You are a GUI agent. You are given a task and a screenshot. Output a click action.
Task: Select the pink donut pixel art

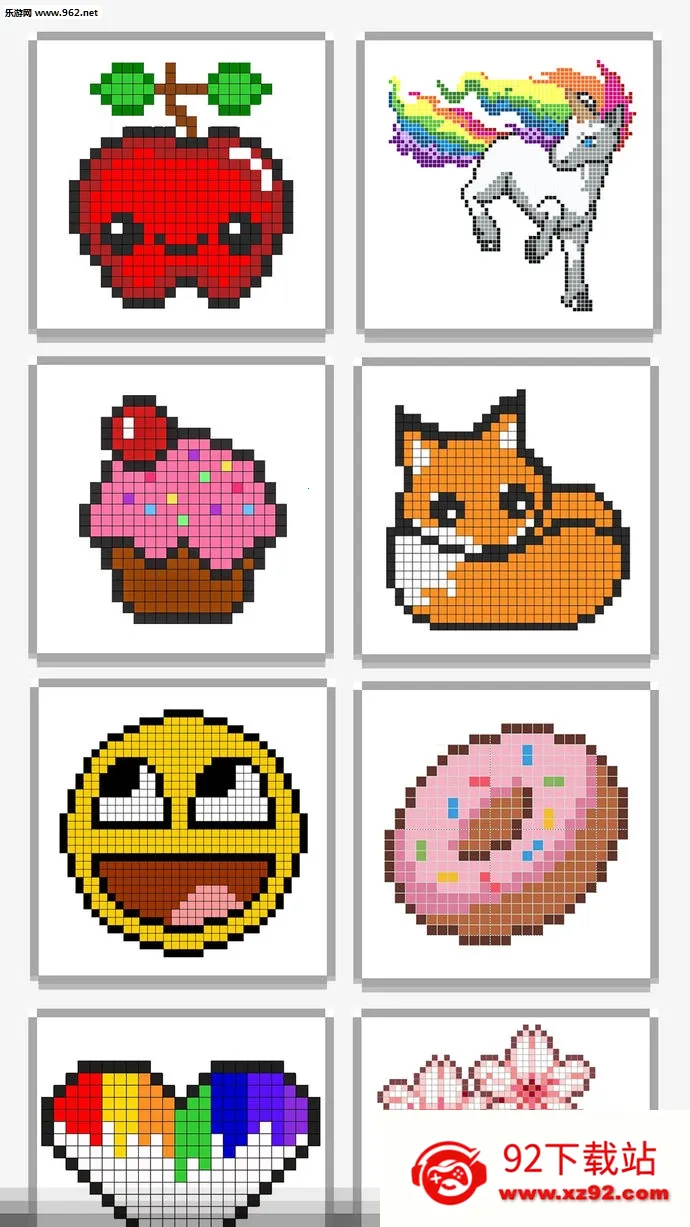click(x=508, y=833)
